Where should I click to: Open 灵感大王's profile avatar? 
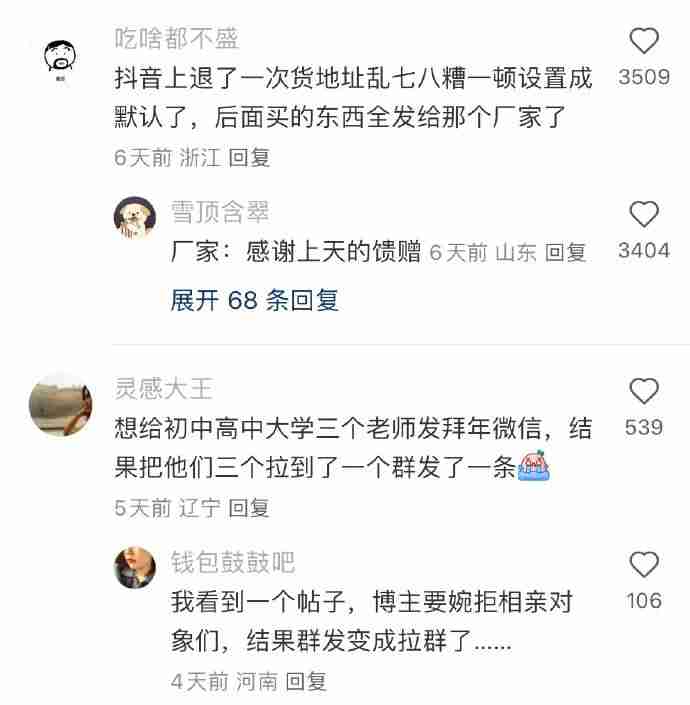coord(61,404)
